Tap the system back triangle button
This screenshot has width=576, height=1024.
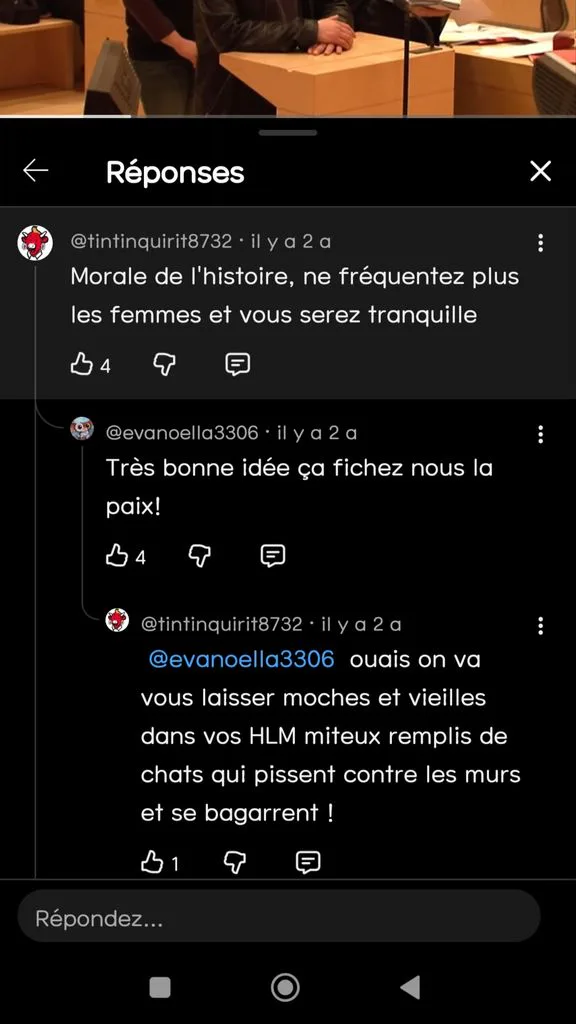[x=410, y=987]
